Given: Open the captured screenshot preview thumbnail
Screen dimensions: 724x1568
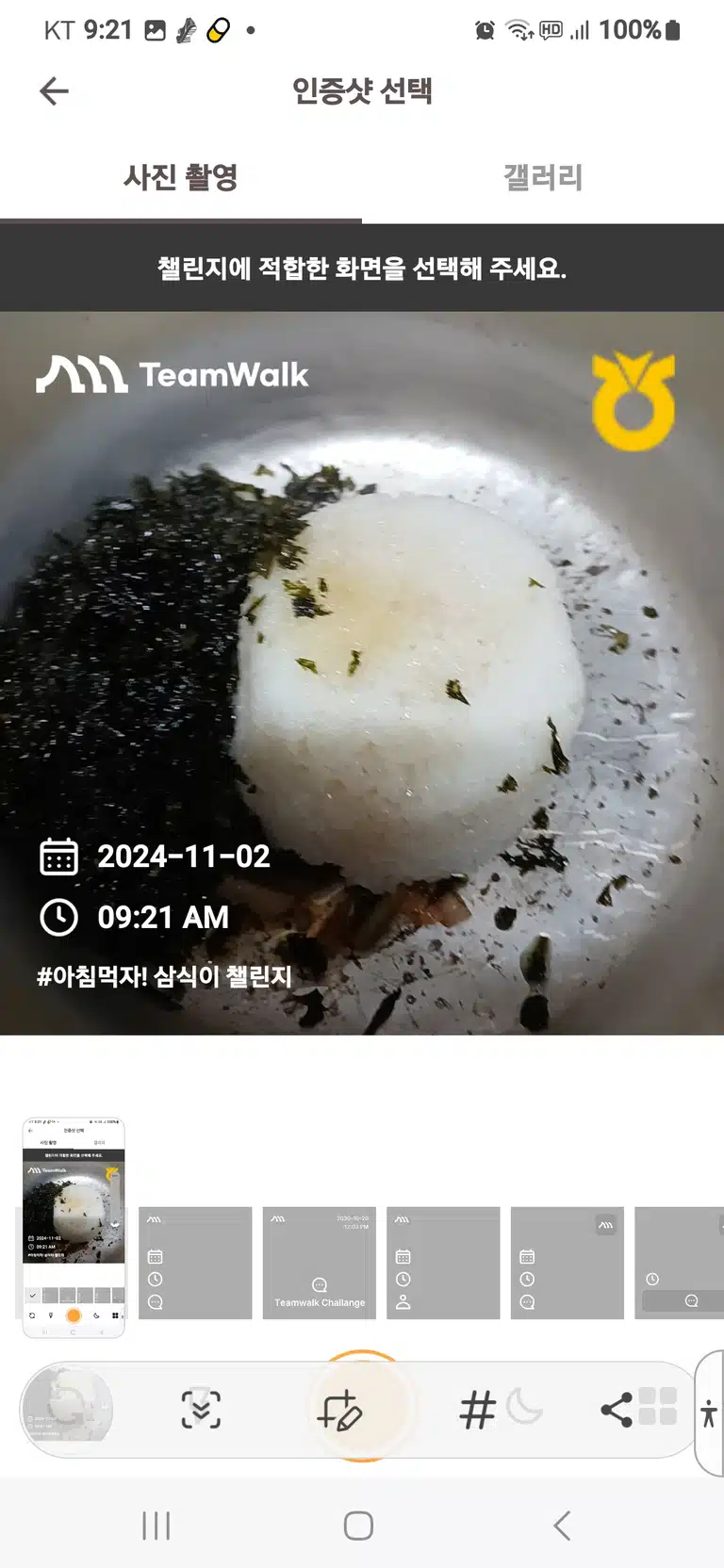Looking at the screenshot, I should (x=74, y=1227).
